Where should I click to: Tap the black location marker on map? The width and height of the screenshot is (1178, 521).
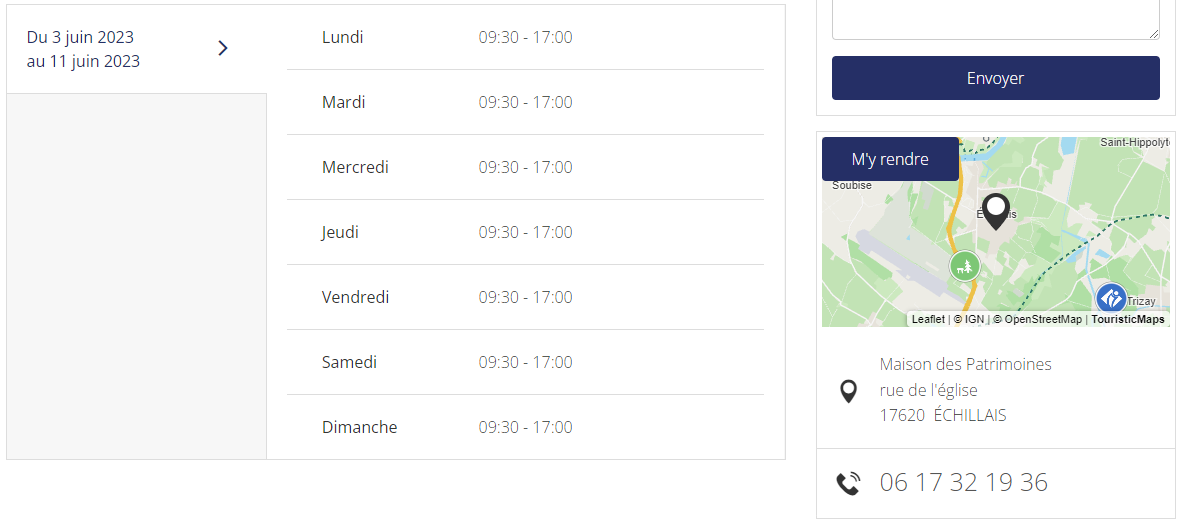coord(996,211)
